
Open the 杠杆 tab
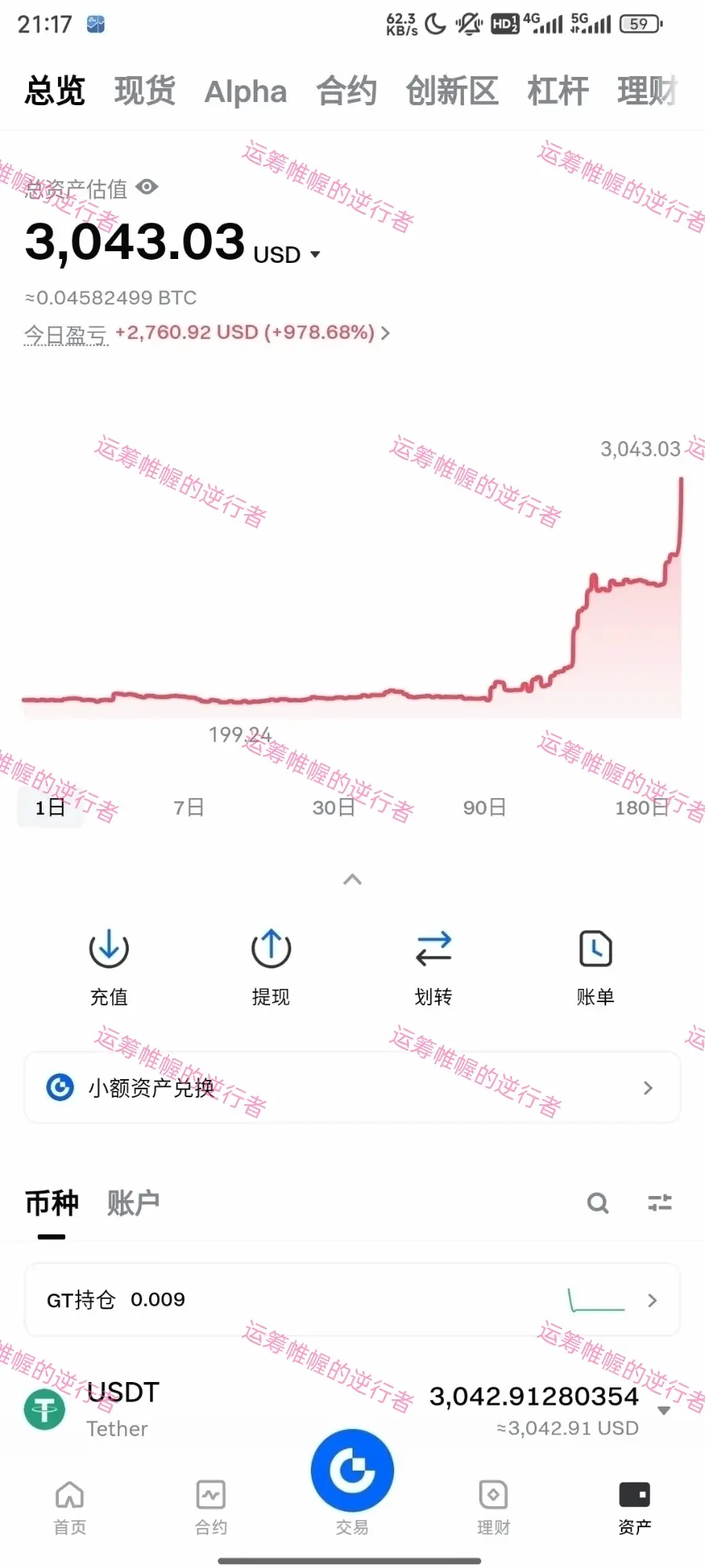pyautogui.click(x=557, y=91)
